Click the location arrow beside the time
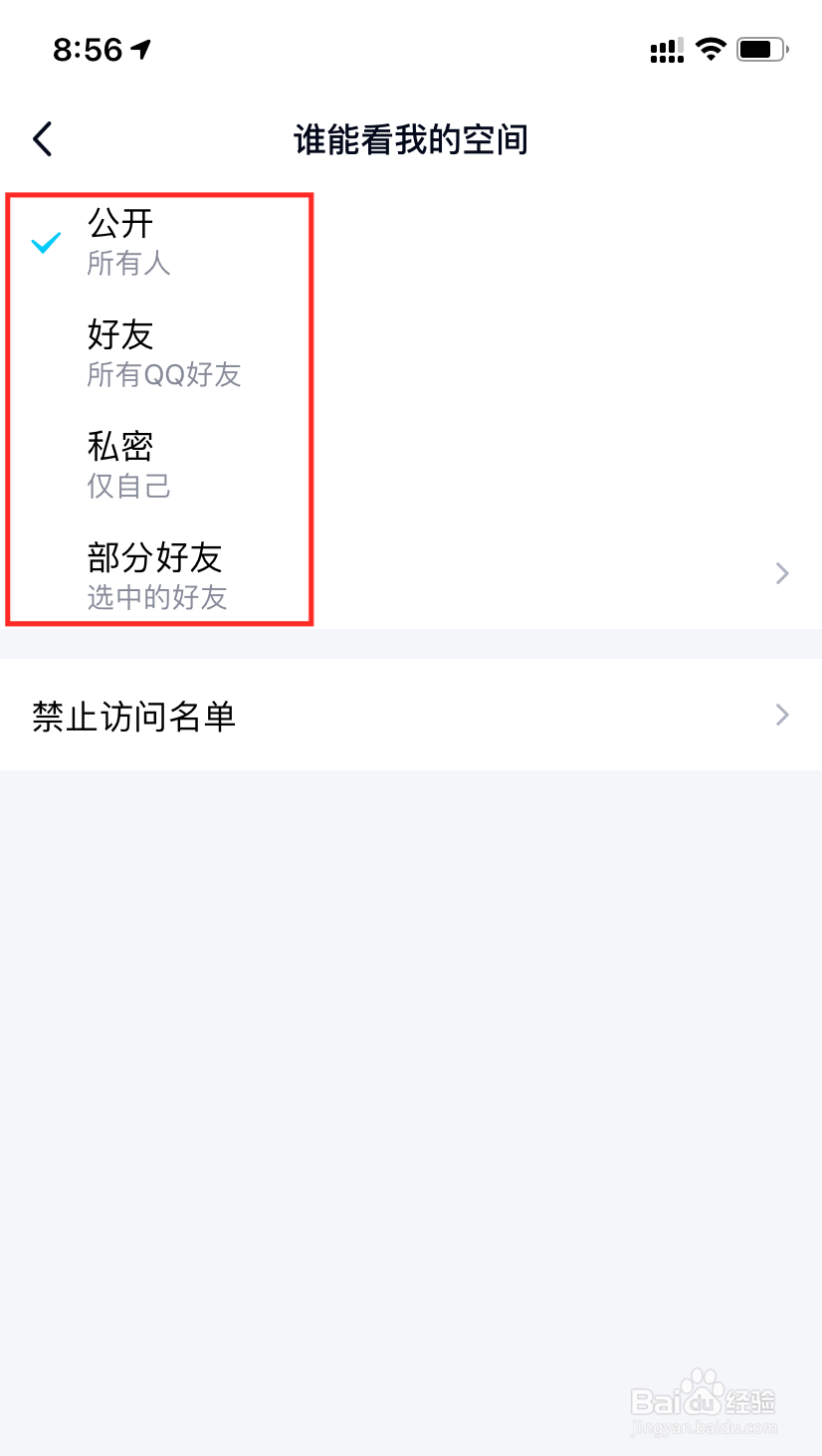822x1456 pixels. (x=139, y=46)
